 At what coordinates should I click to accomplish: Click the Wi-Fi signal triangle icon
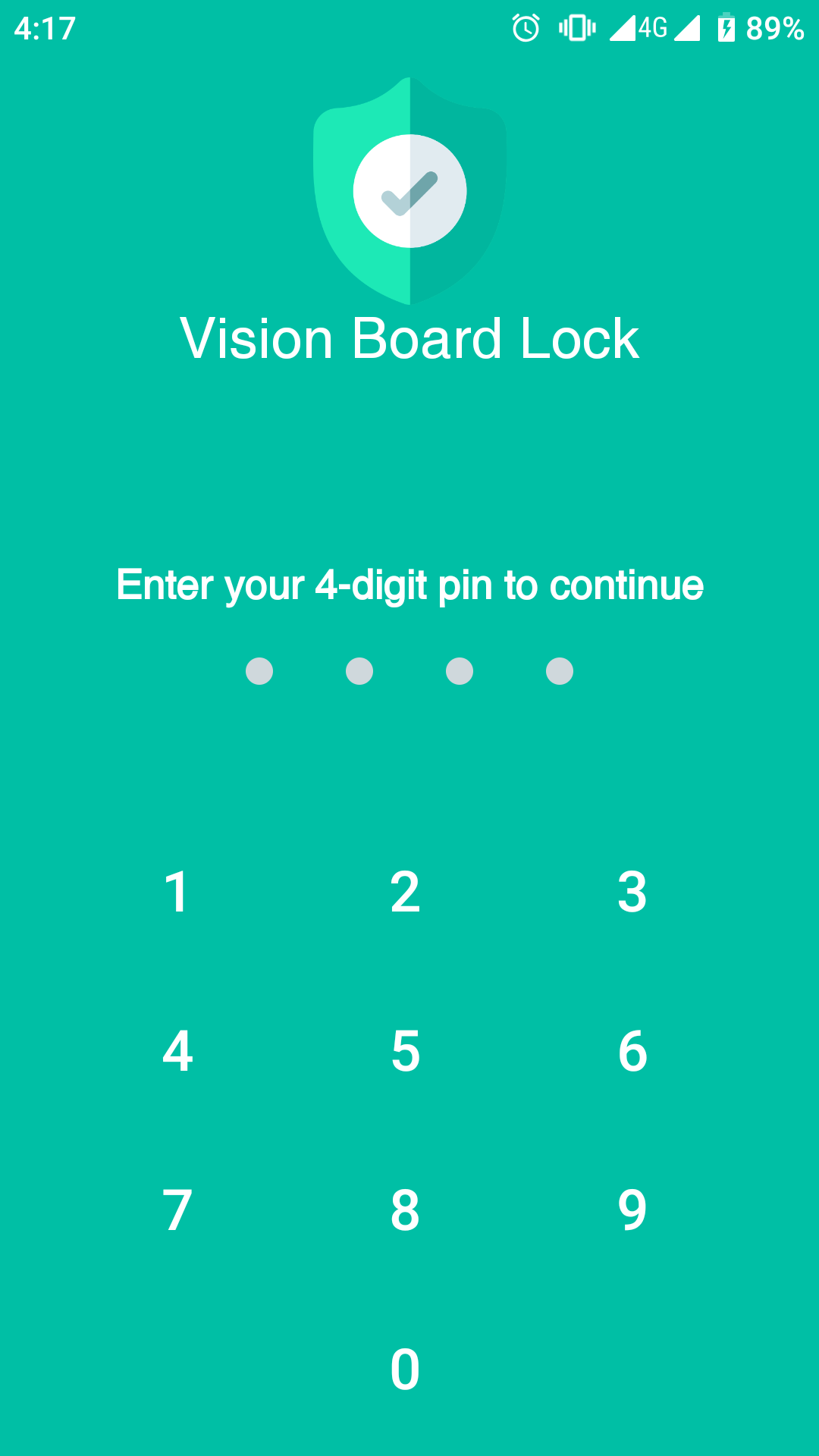[x=687, y=29]
